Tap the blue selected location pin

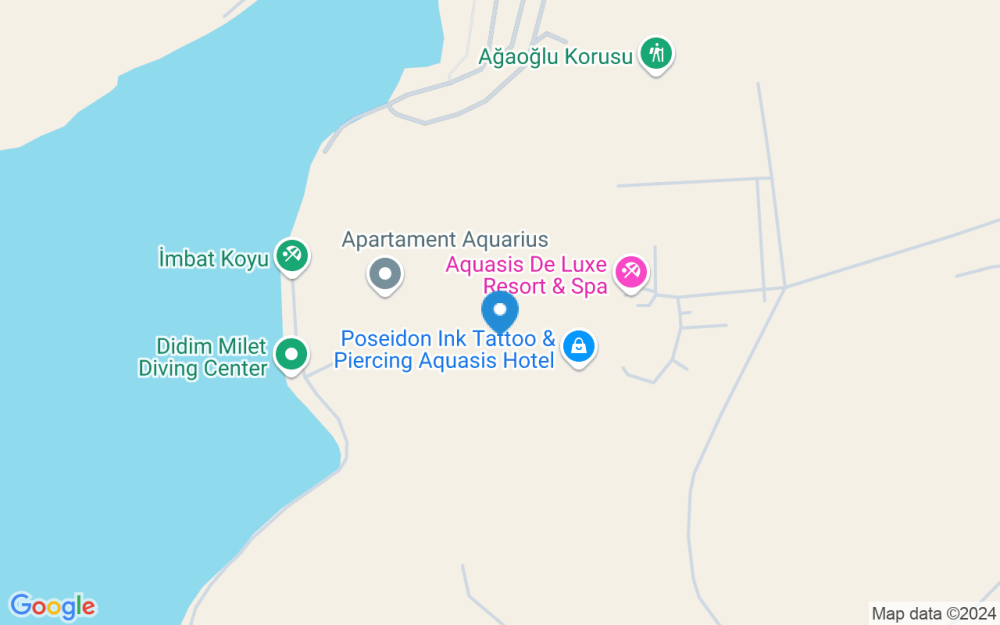point(499,311)
